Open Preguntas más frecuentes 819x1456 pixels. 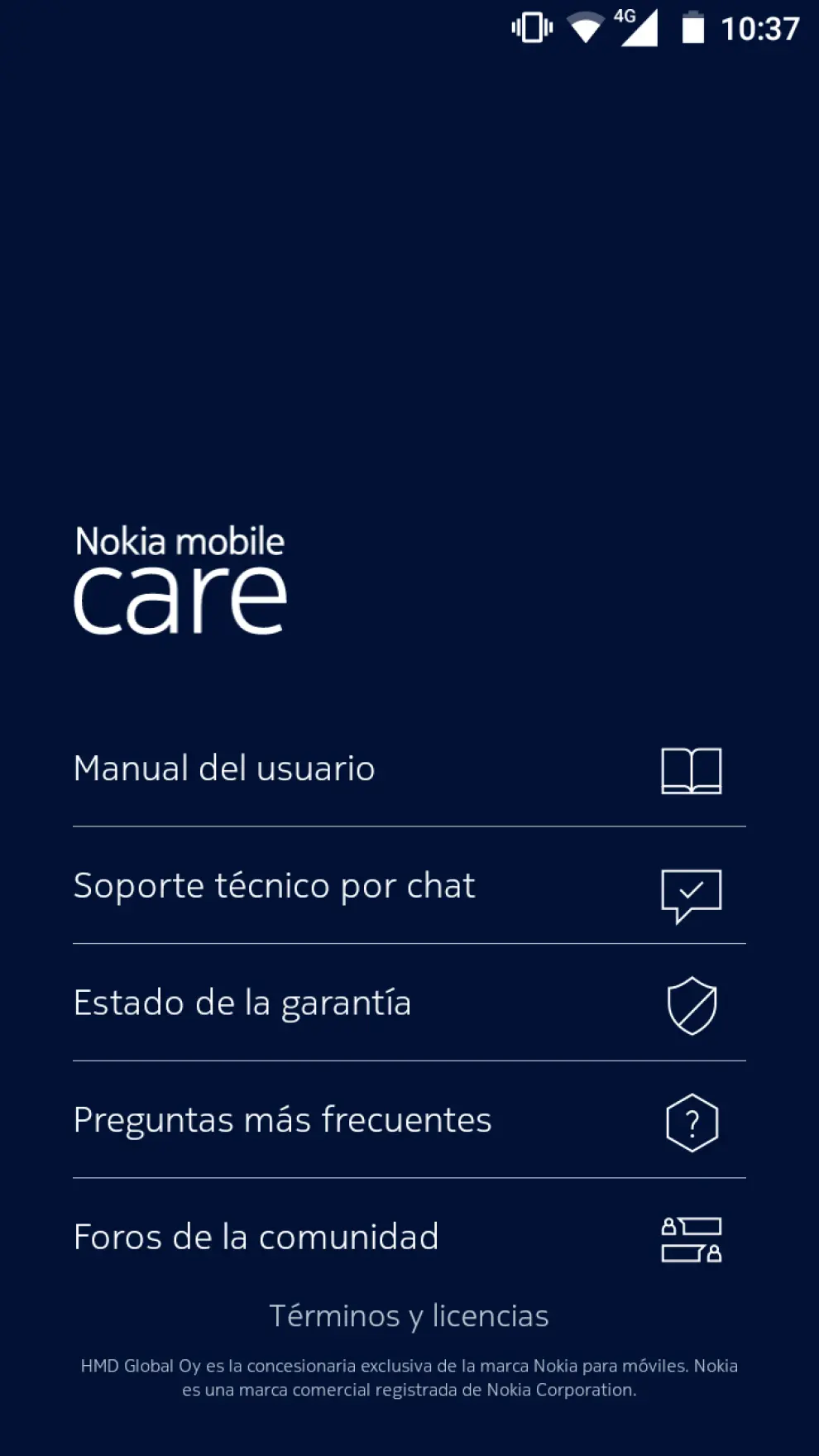tap(409, 1120)
